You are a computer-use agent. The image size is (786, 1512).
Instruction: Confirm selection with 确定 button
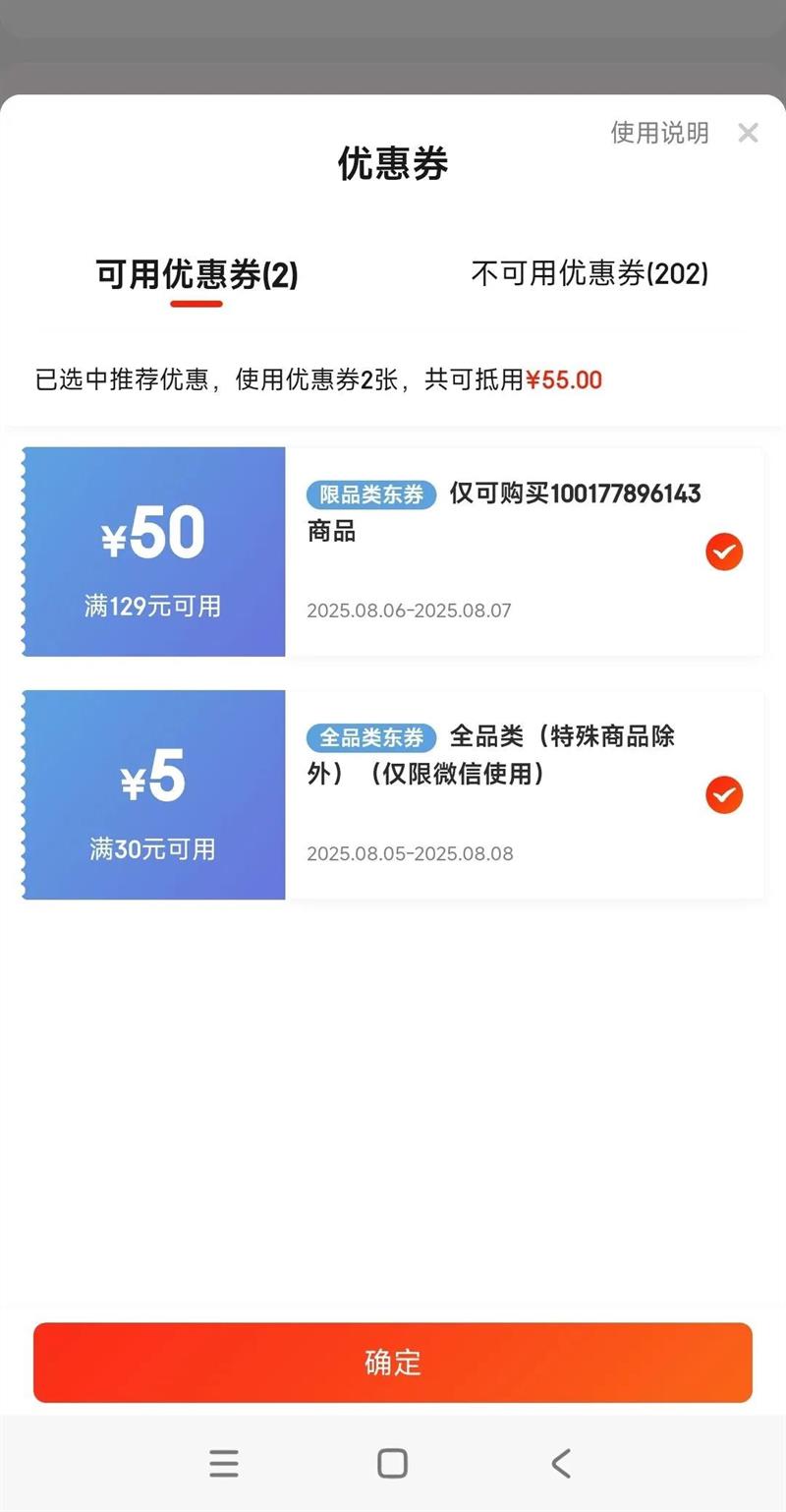(x=393, y=1363)
